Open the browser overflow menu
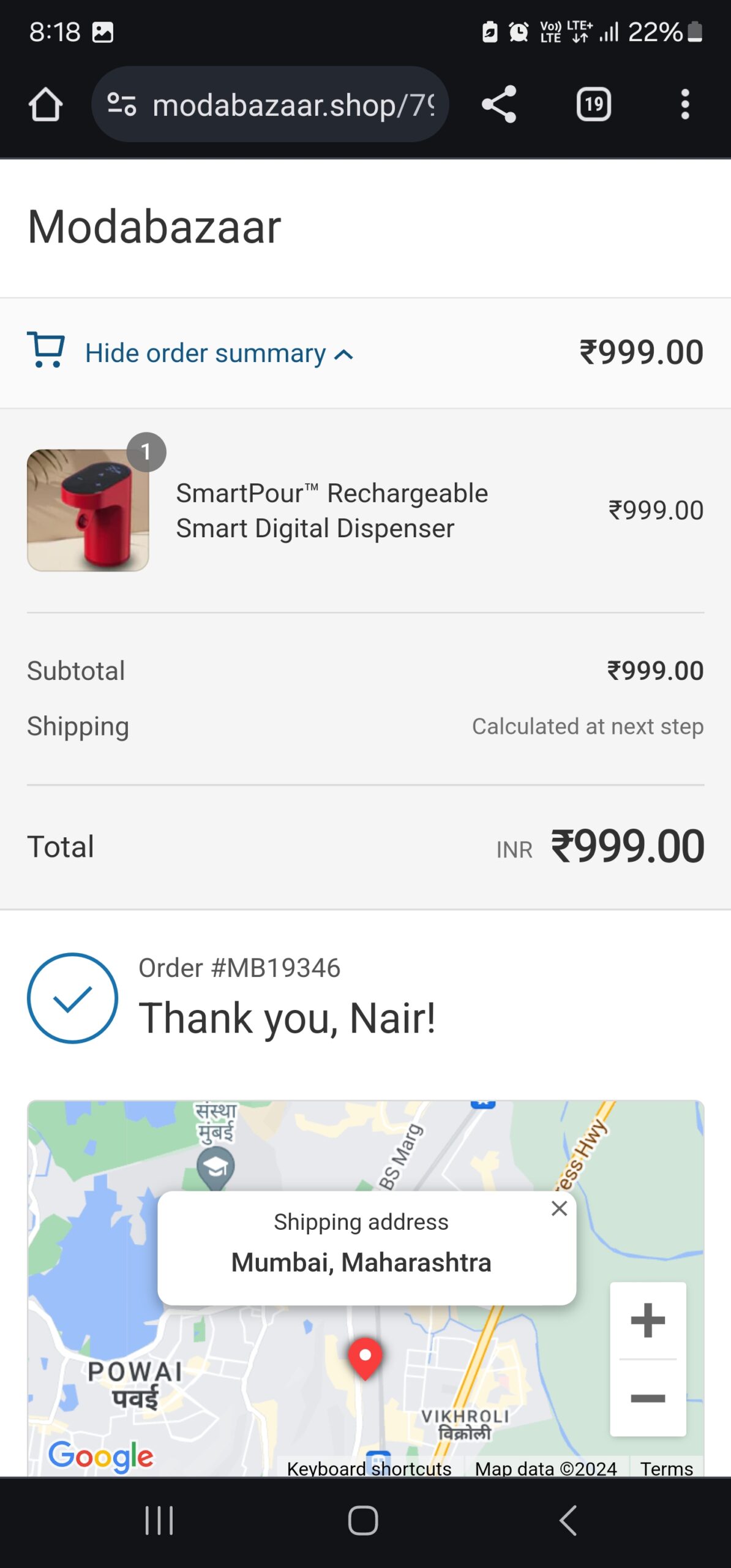 pos(685,104)
